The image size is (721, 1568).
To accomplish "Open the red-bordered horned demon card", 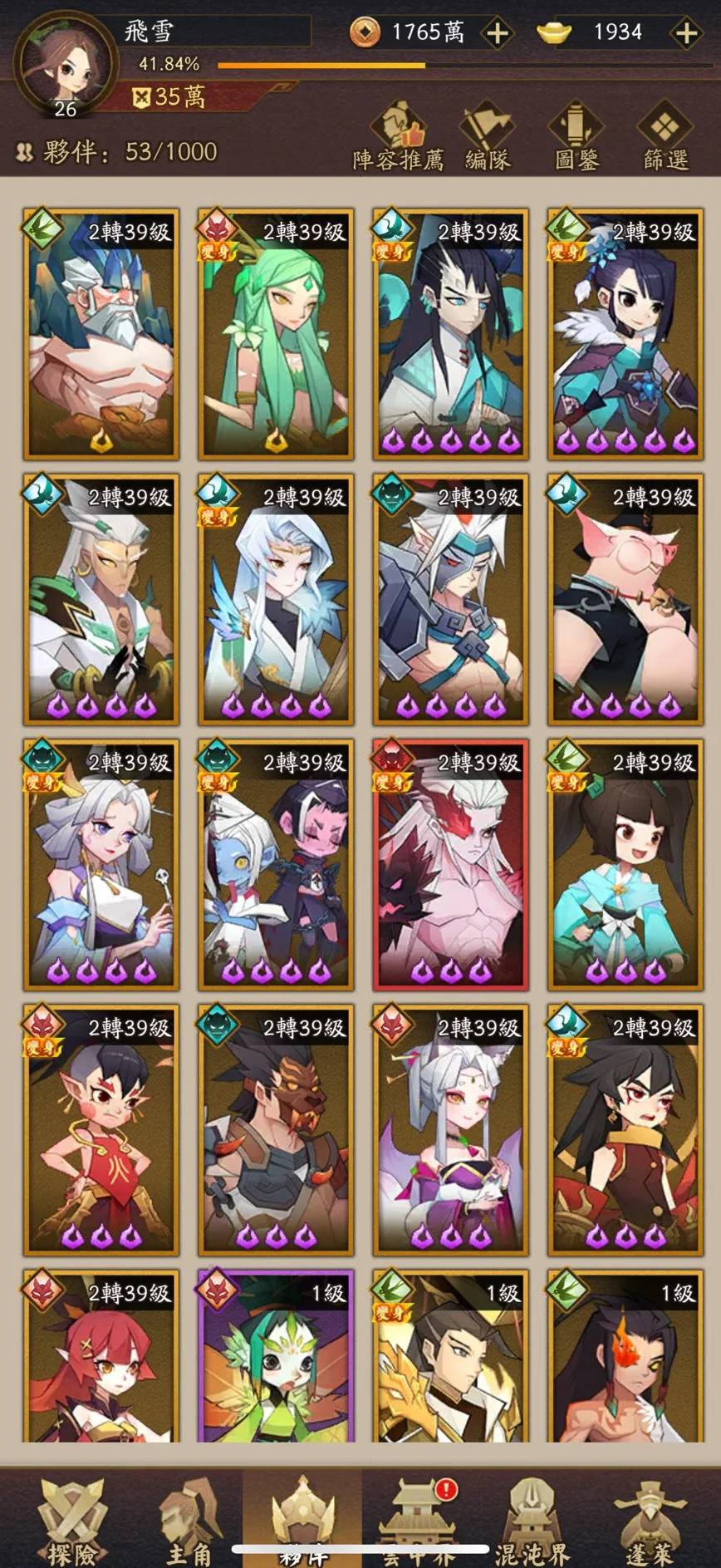I will 451,864.
